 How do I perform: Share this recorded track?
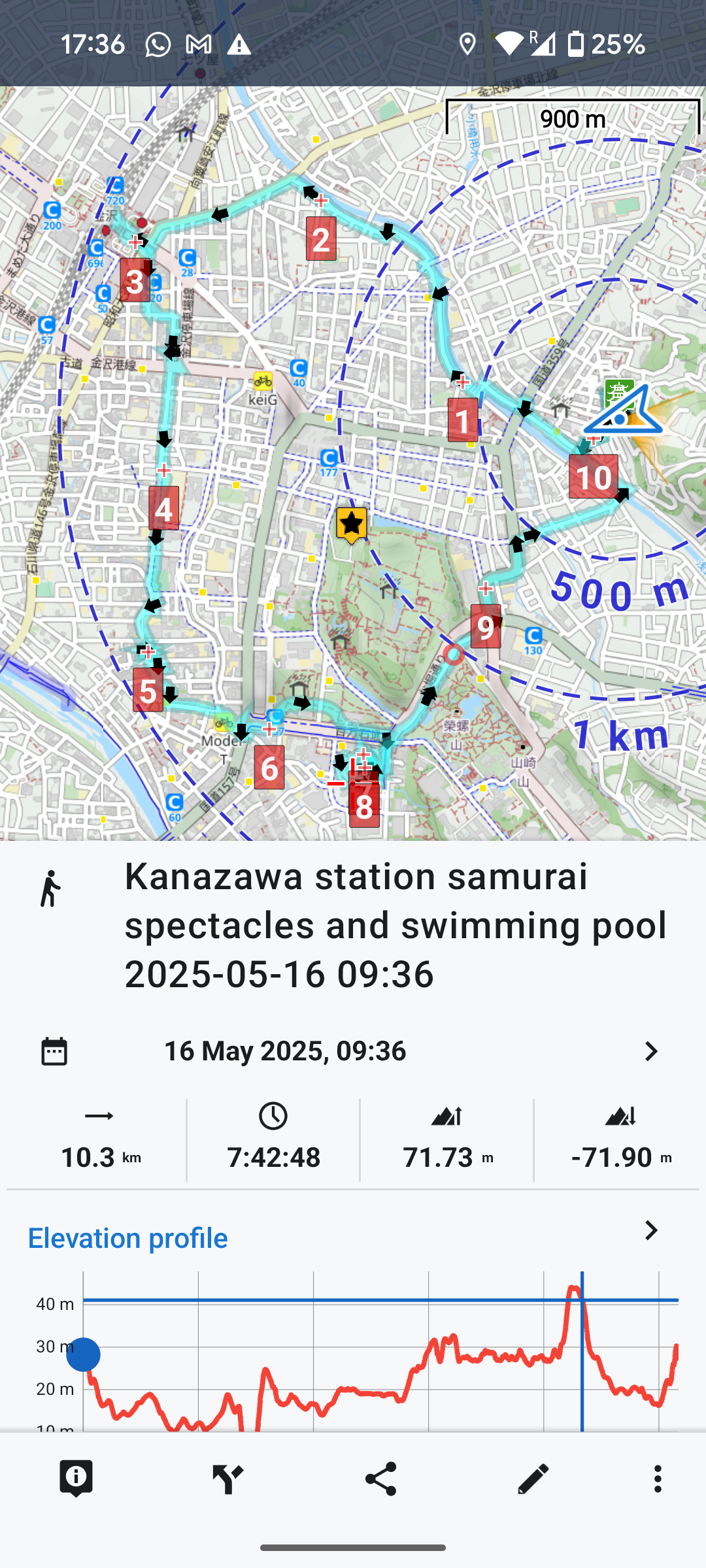(x=380, y=1478)
